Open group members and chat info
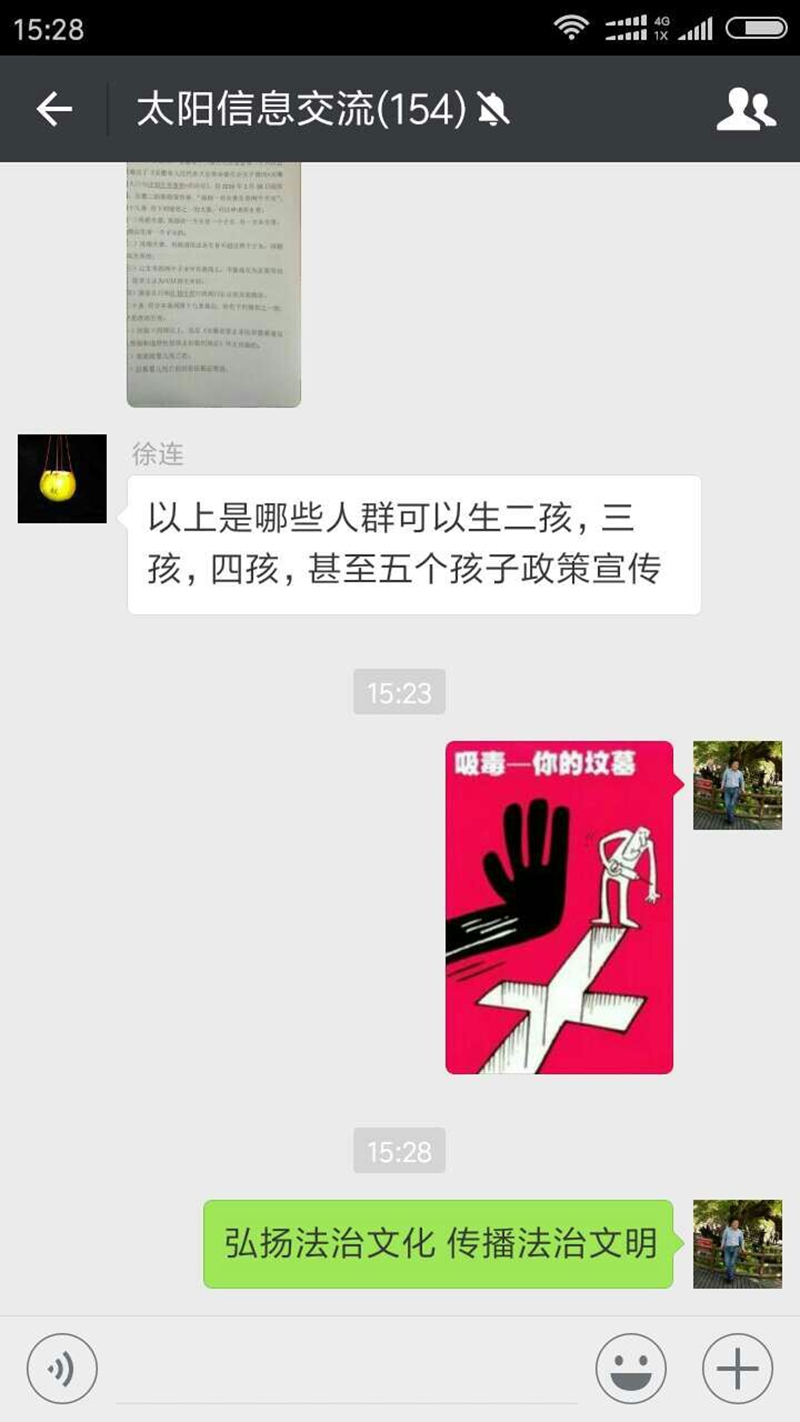Screen dimensions: 800x1422 click(x=745, y=109)
